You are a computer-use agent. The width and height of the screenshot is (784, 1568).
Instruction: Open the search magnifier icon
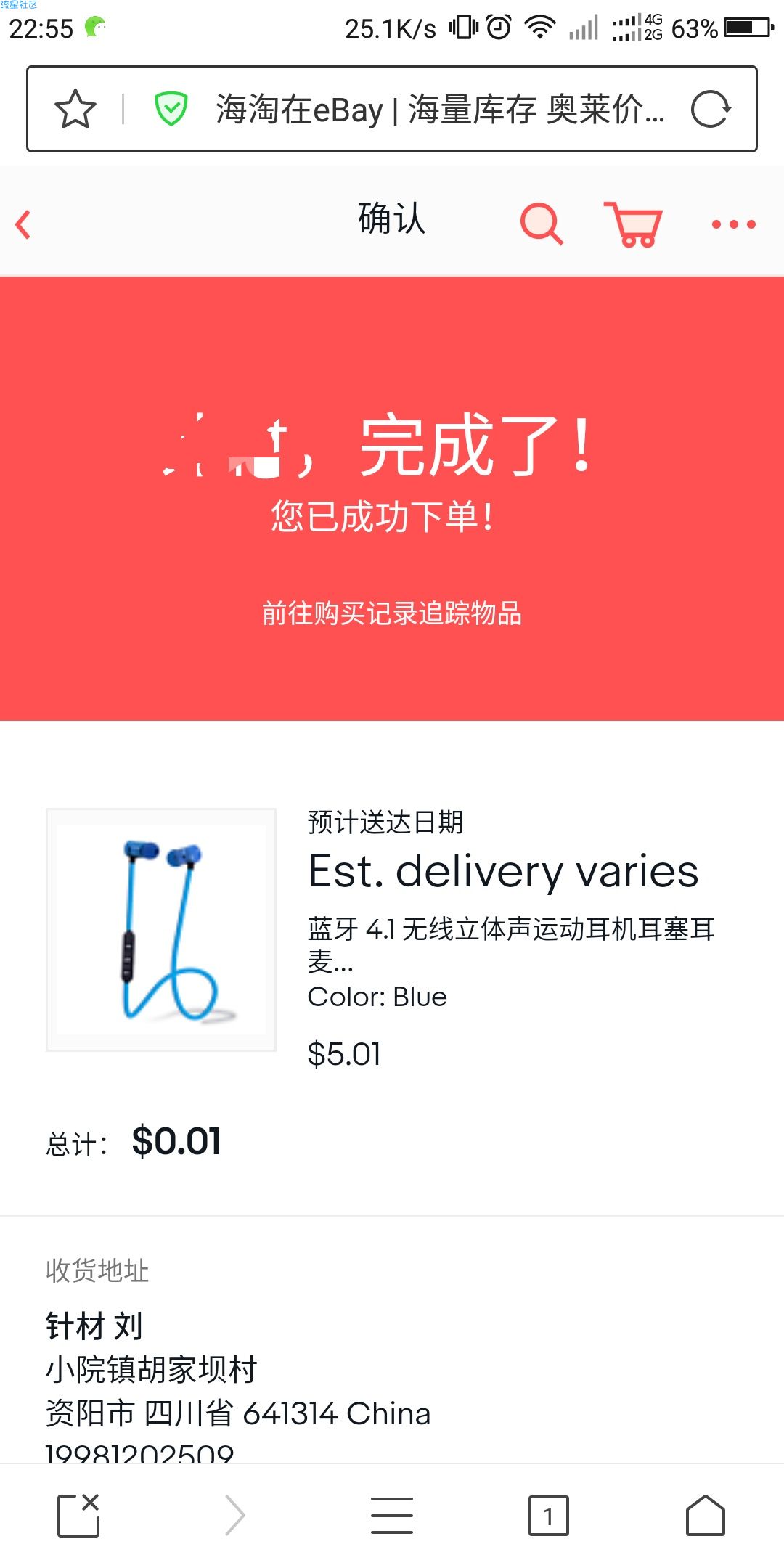[542, 224]
